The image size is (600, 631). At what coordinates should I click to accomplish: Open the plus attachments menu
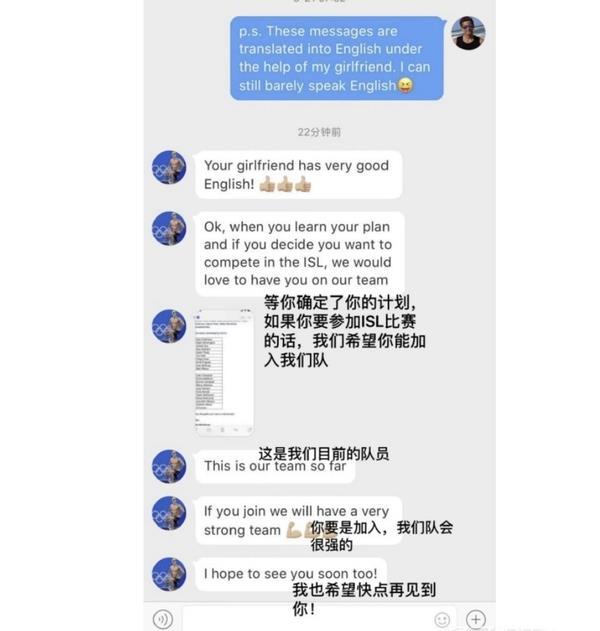[476, 619]
